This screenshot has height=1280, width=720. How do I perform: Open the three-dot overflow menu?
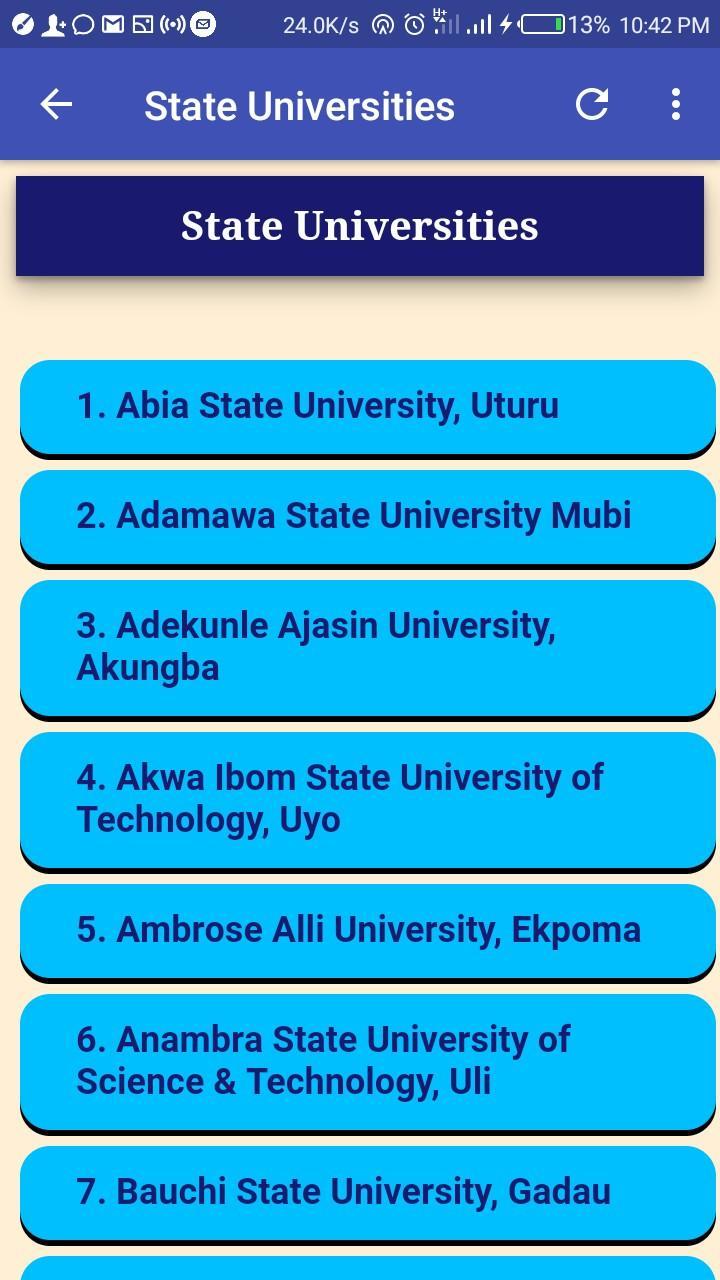[x=676, y=104]
